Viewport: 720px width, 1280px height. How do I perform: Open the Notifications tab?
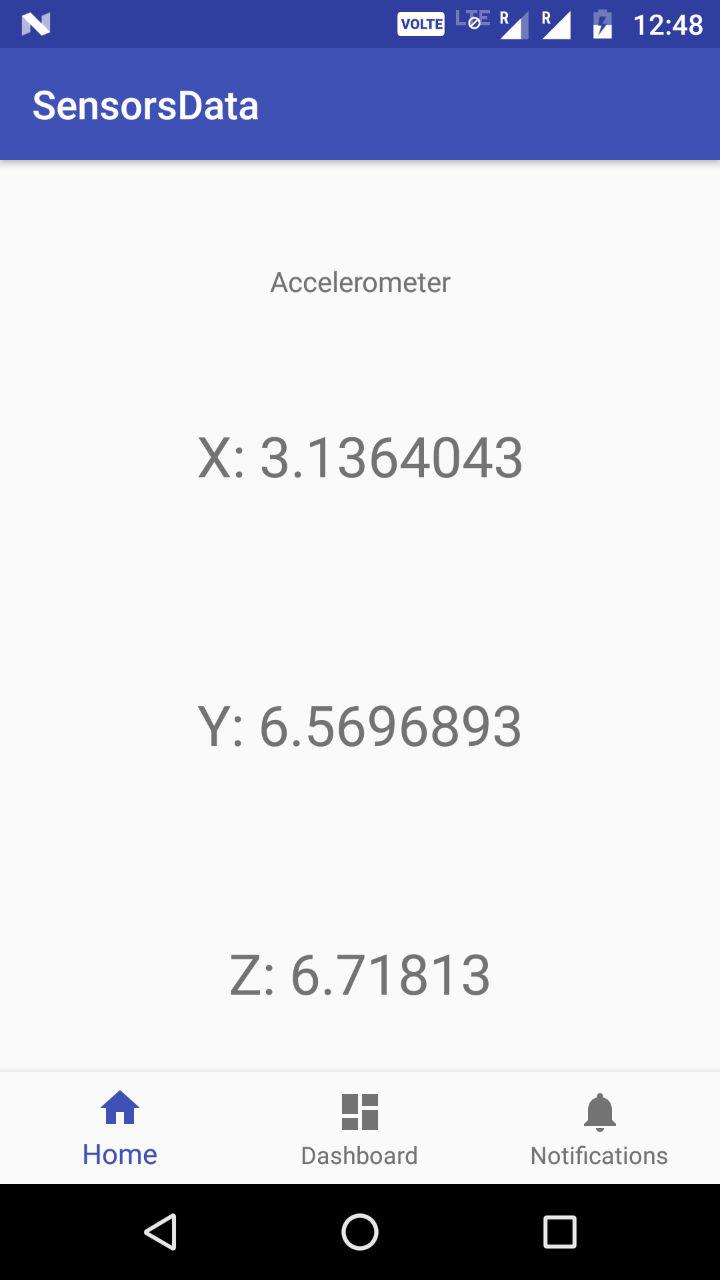coord(599,1128)
